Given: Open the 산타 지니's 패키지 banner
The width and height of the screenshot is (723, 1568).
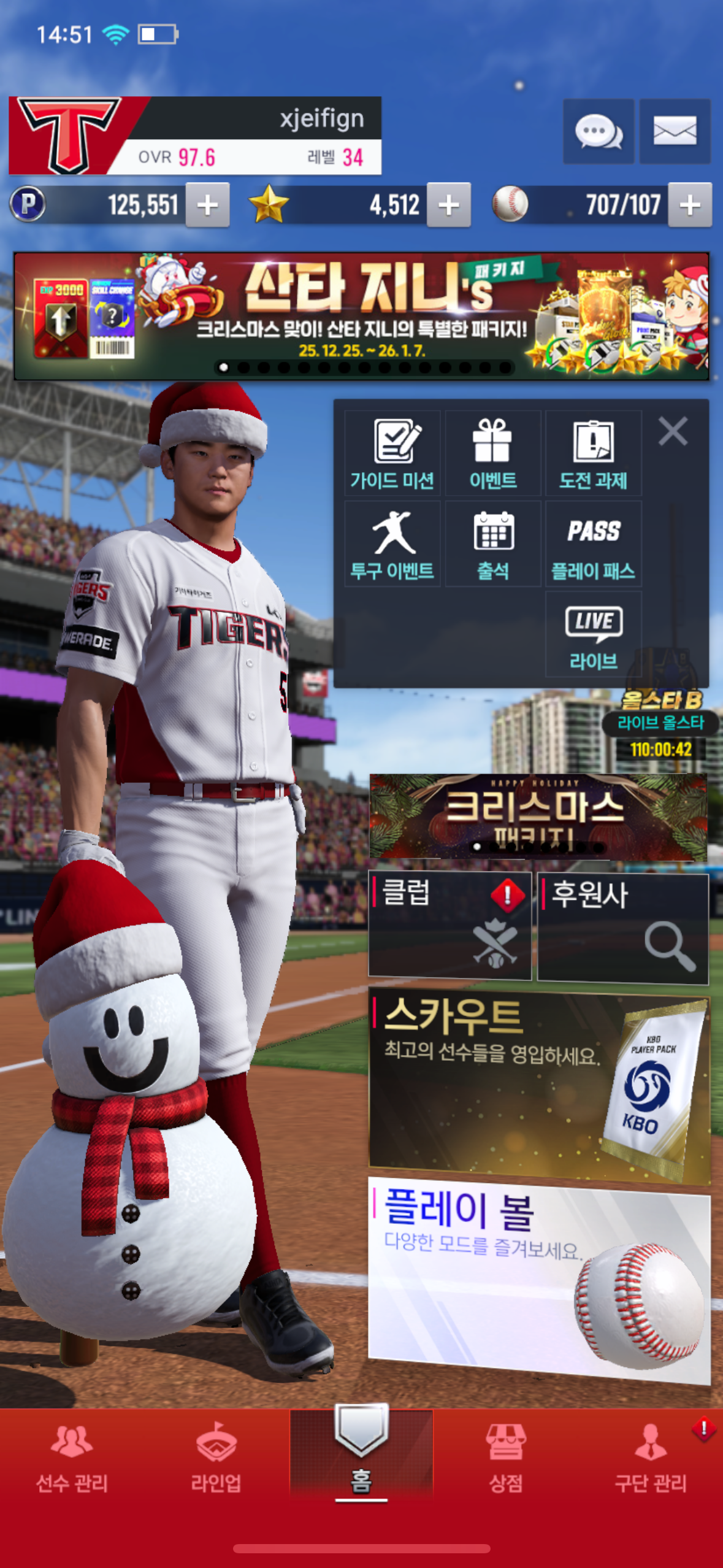Looking at the screenshot, I should click(x=361, y=316).
